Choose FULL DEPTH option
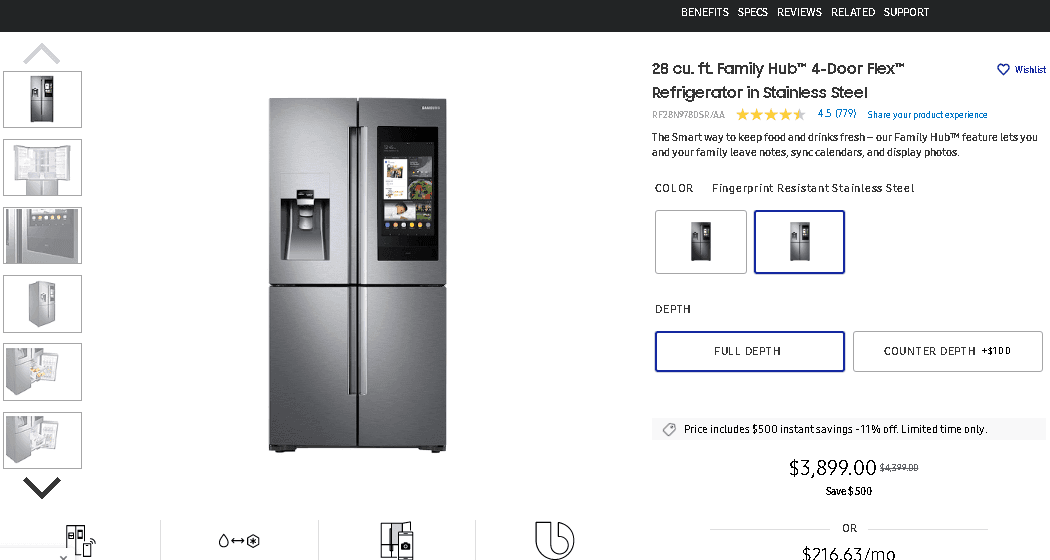The width and height of the screenshot is (1050, 560). coord(749,351)
